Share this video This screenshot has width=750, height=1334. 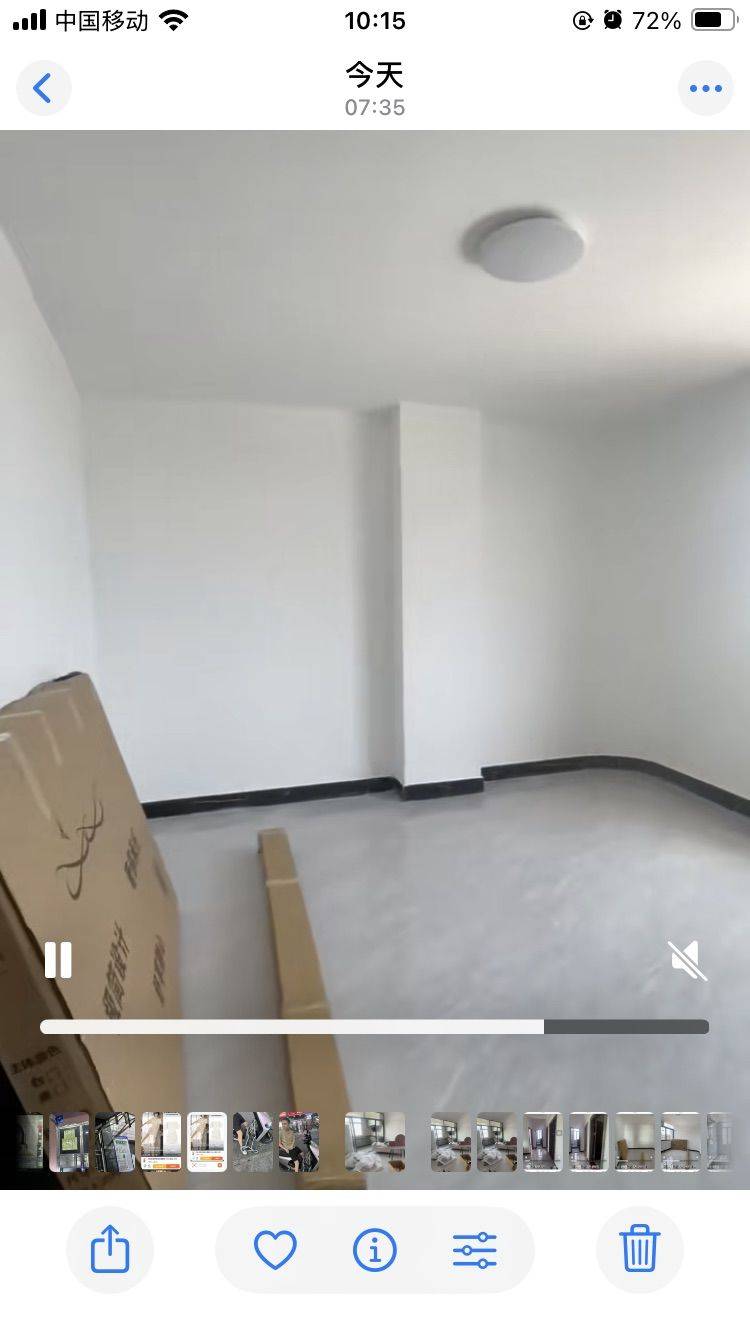pyautogui.click(x=110, y=1250)
